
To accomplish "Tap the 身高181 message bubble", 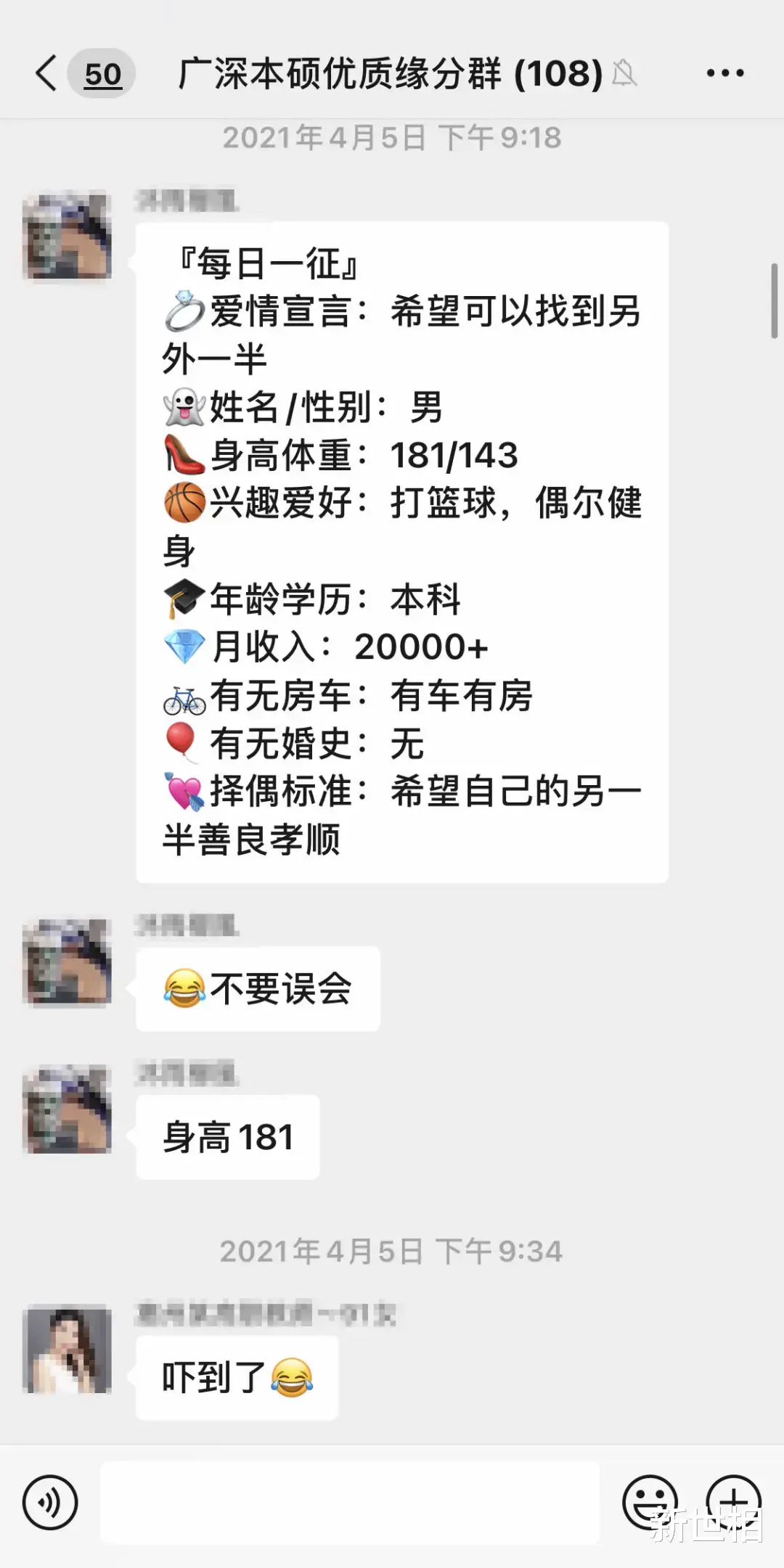I will 226,1136.
